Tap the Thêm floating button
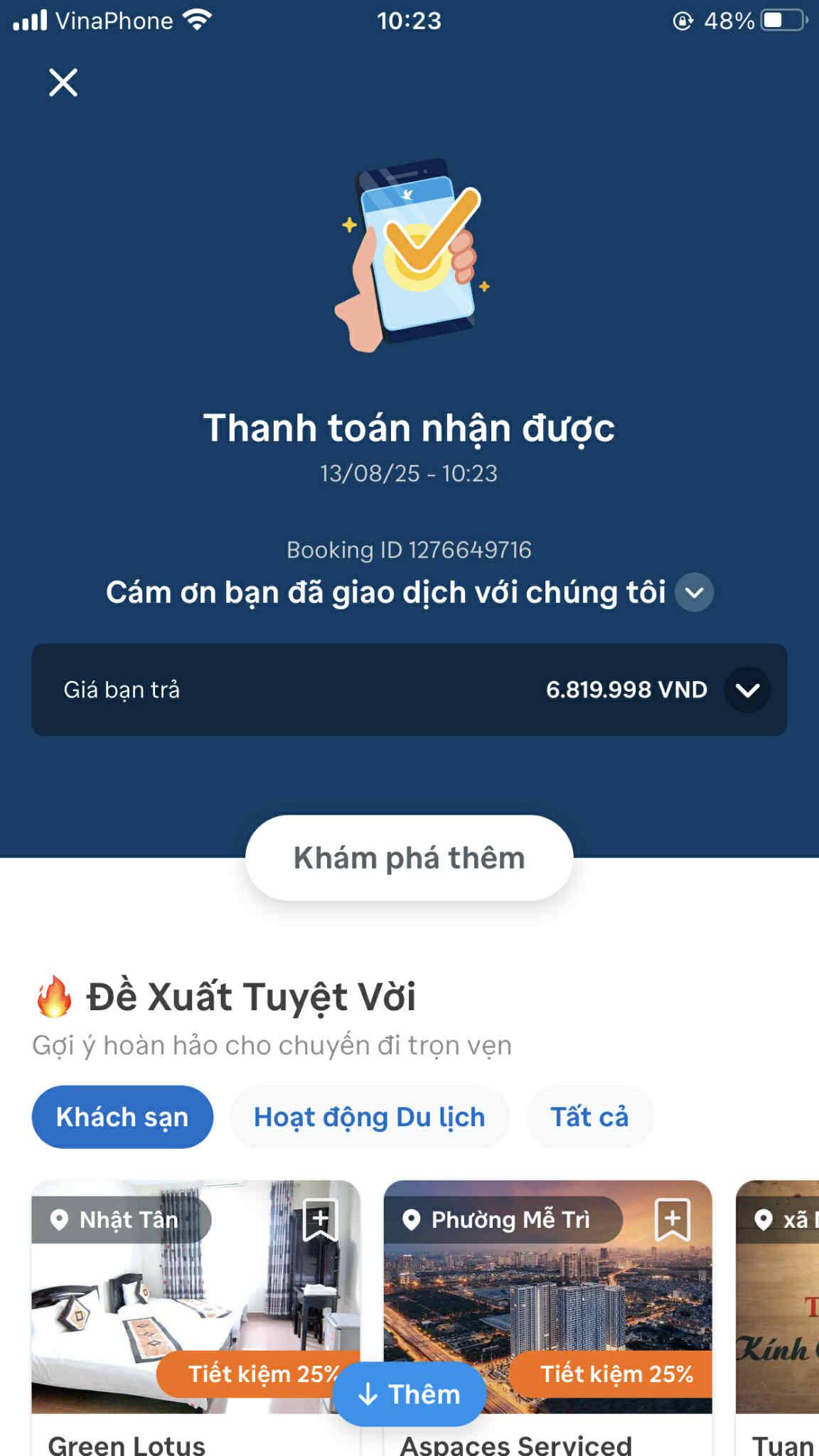This screenshot has width=819, height=1456. pyautogui.click(x=409, y=1394)
